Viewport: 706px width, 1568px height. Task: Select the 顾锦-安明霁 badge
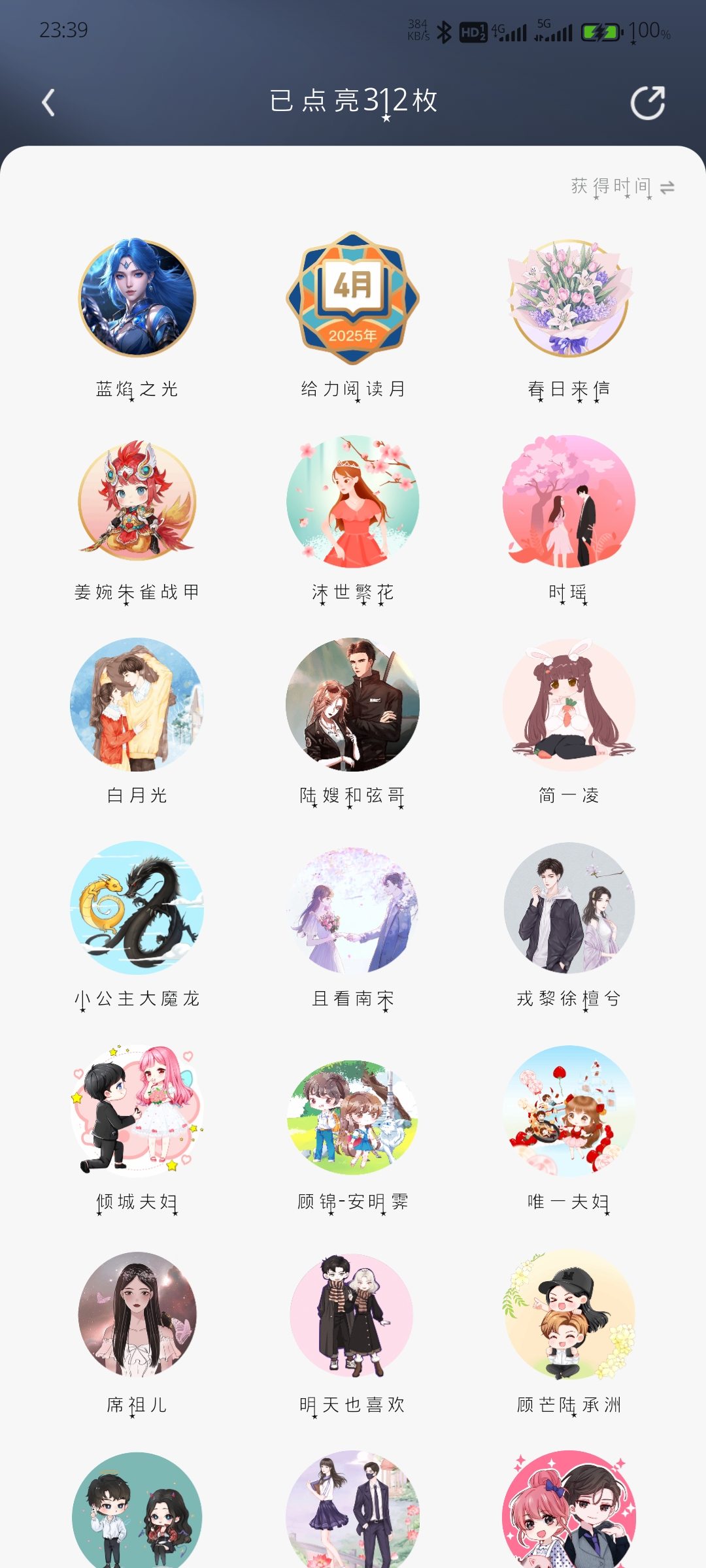click(x=352, y=1111)
